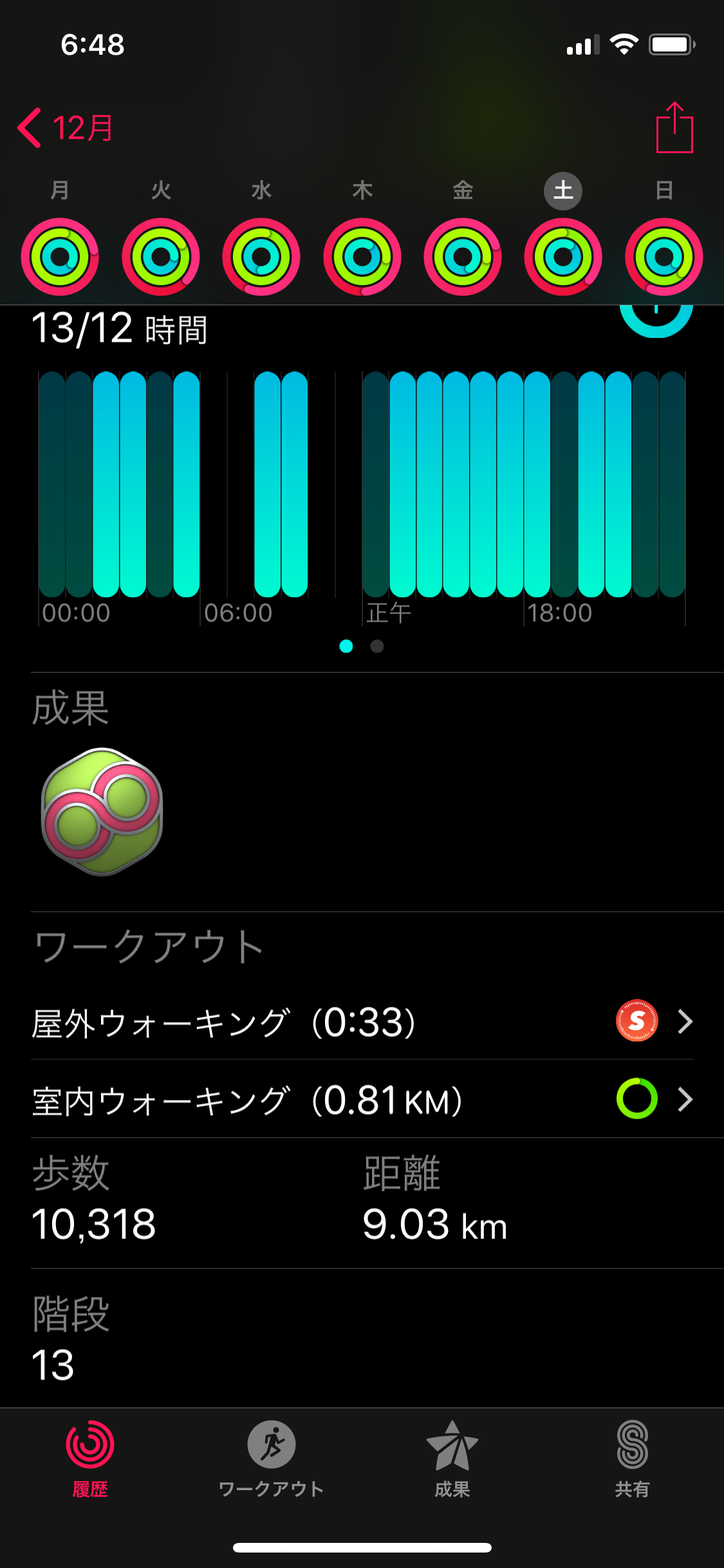Open the 室内ウォーキング workout details
Screen dimensions: 724x1568
point(362,1099)
